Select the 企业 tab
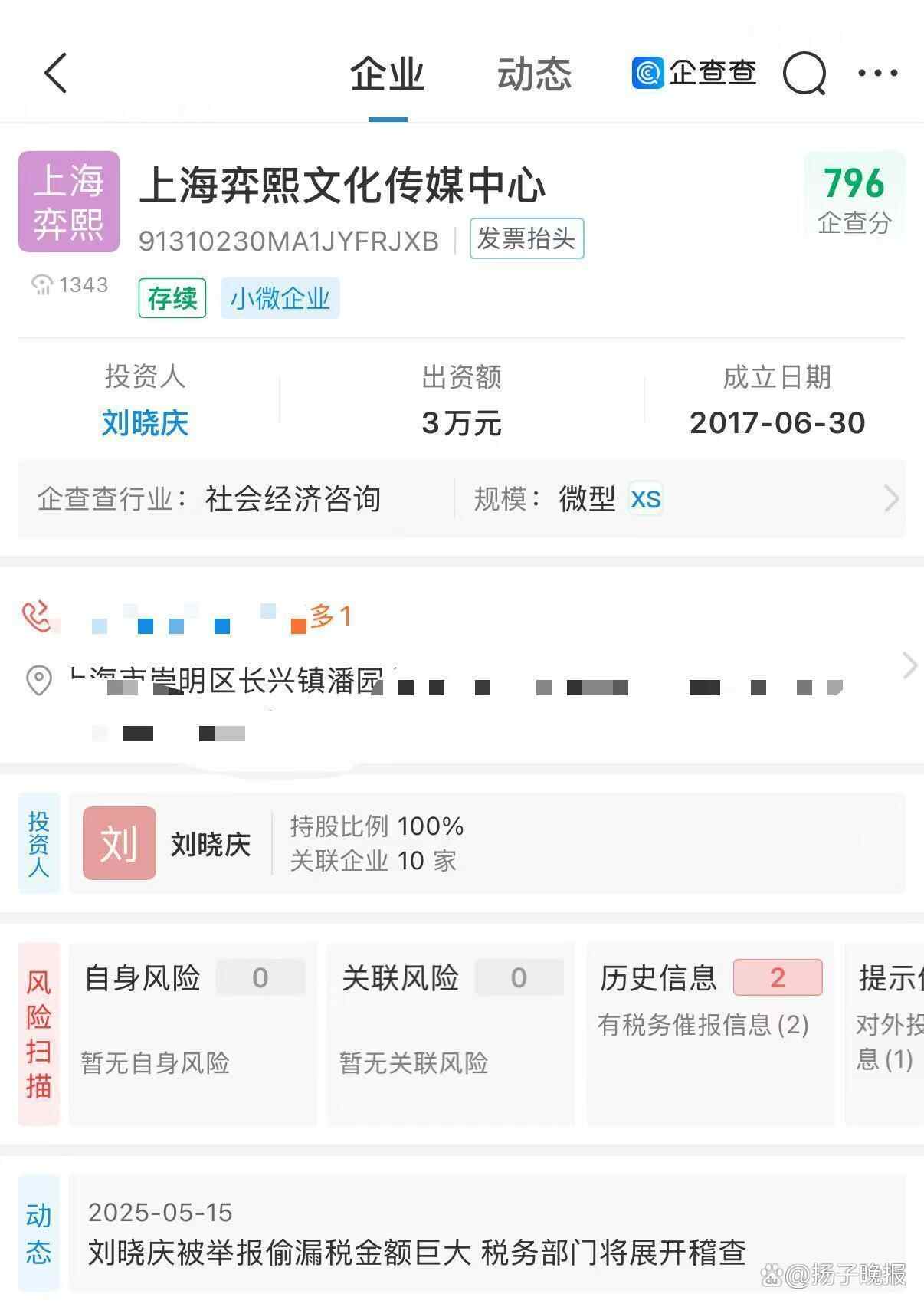924x1307 pixels. coord(387,74)
